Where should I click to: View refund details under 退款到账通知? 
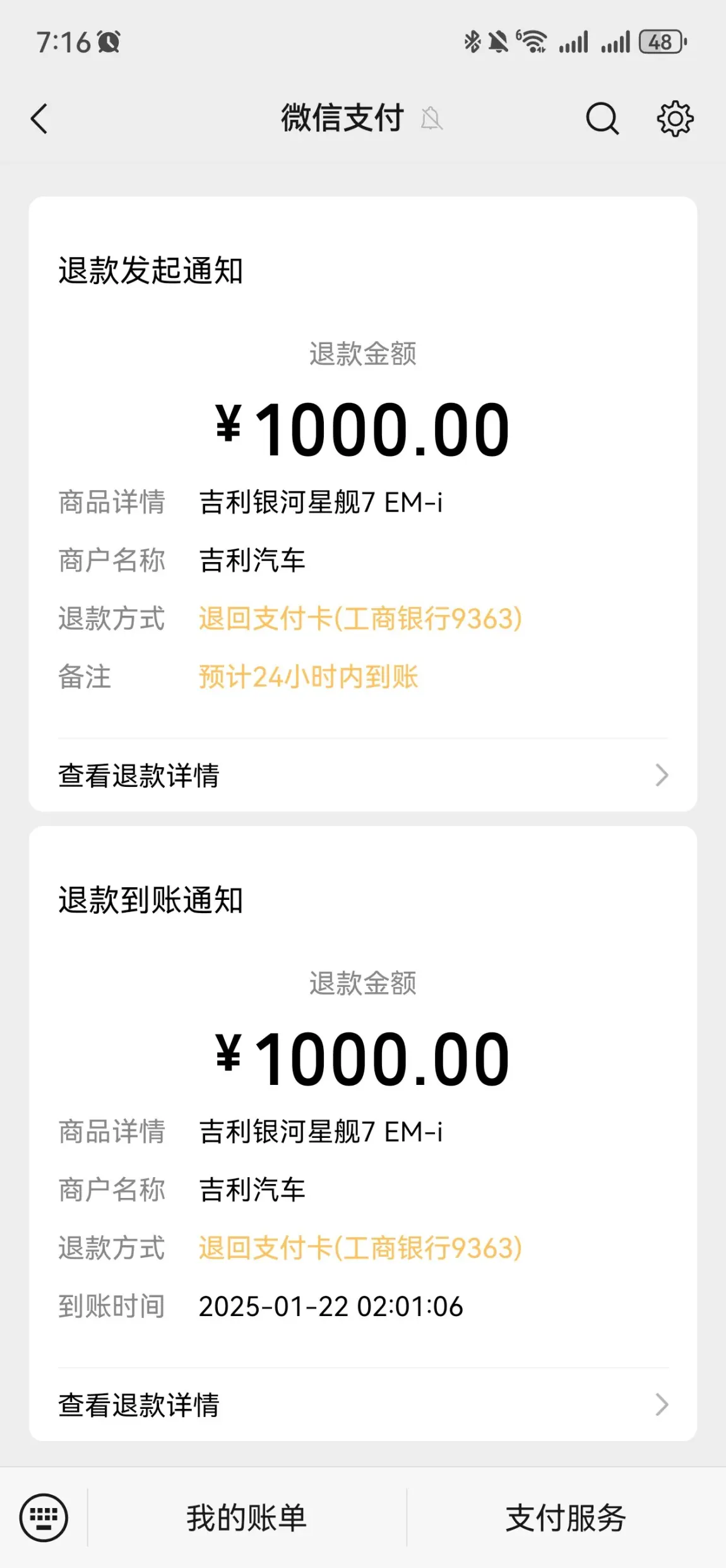[x=363, y=1405]
